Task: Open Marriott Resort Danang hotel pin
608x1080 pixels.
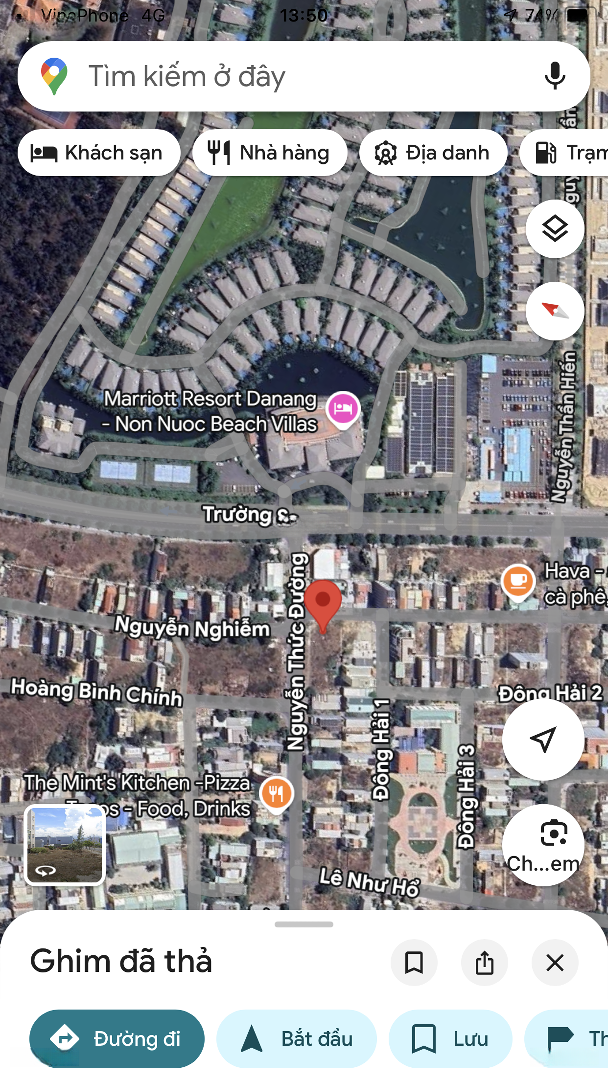Action: click(343, 409)
